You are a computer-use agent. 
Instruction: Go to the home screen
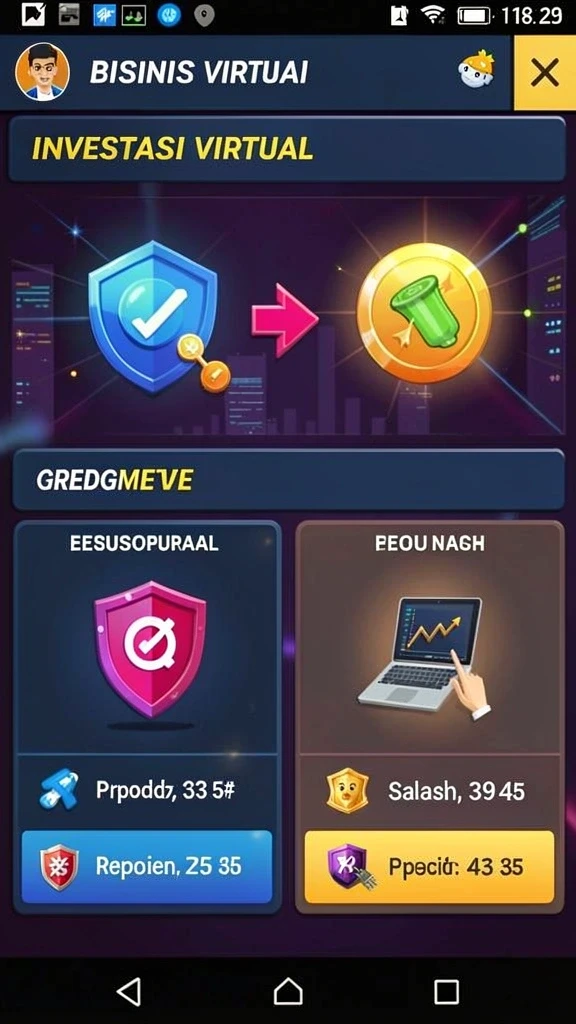(288, 992)
